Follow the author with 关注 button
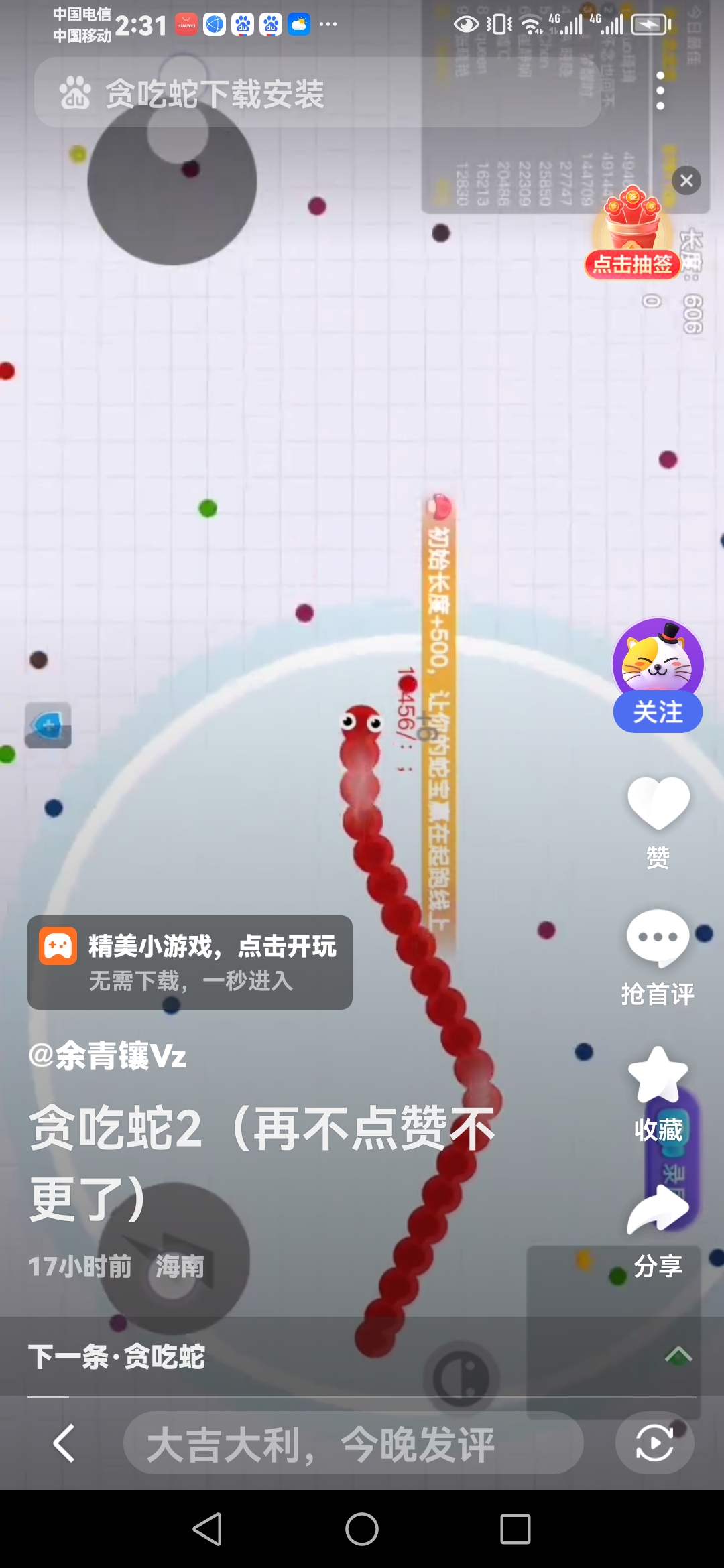724x1568 pixels. click(x=658, y=712)
